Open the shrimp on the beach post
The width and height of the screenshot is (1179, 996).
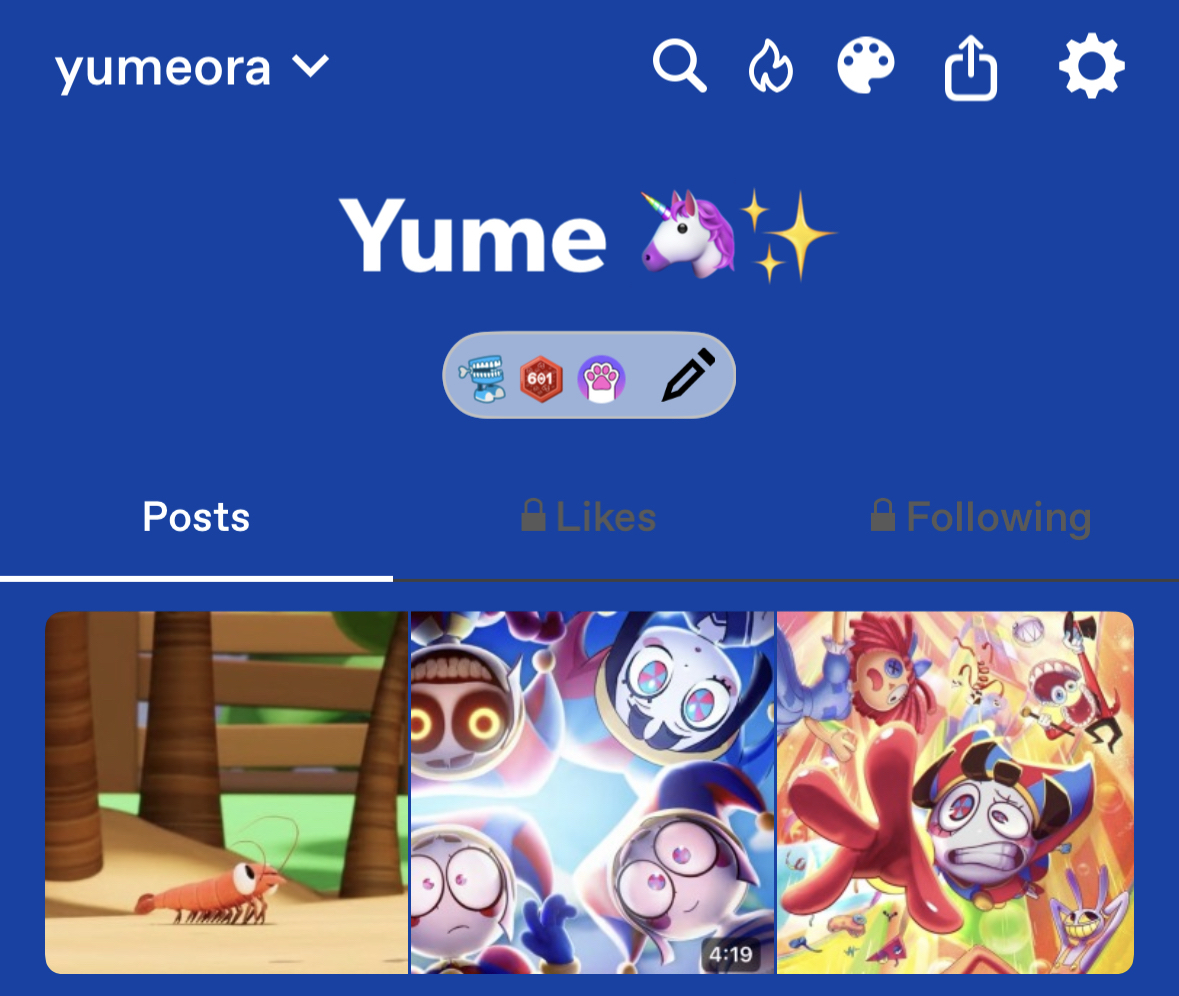(226, 791)
